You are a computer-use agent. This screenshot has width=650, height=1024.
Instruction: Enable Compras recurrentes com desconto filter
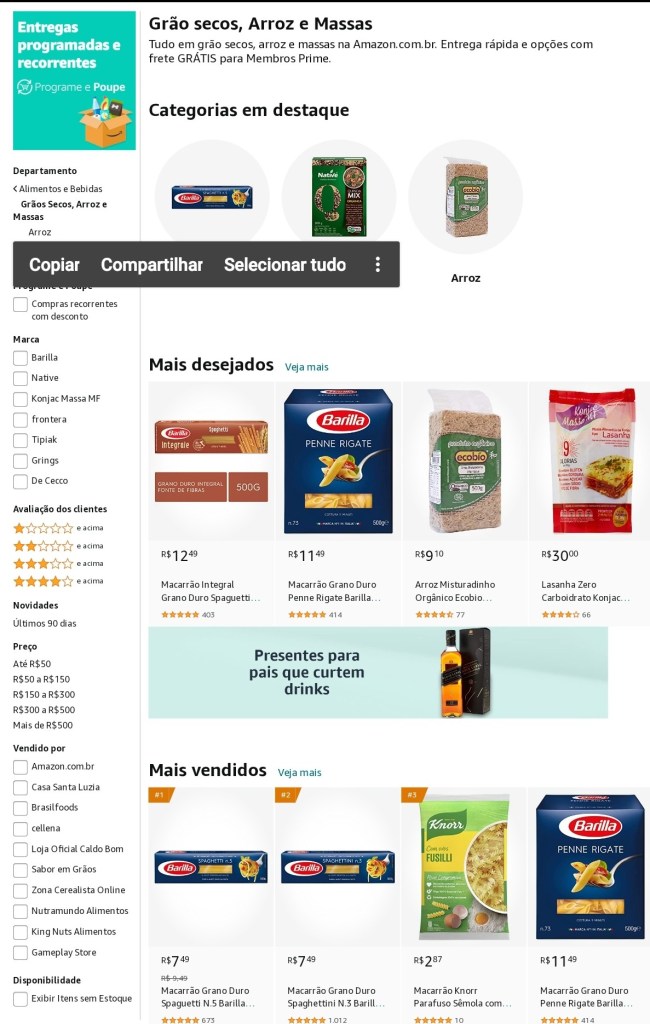(20, 304)
